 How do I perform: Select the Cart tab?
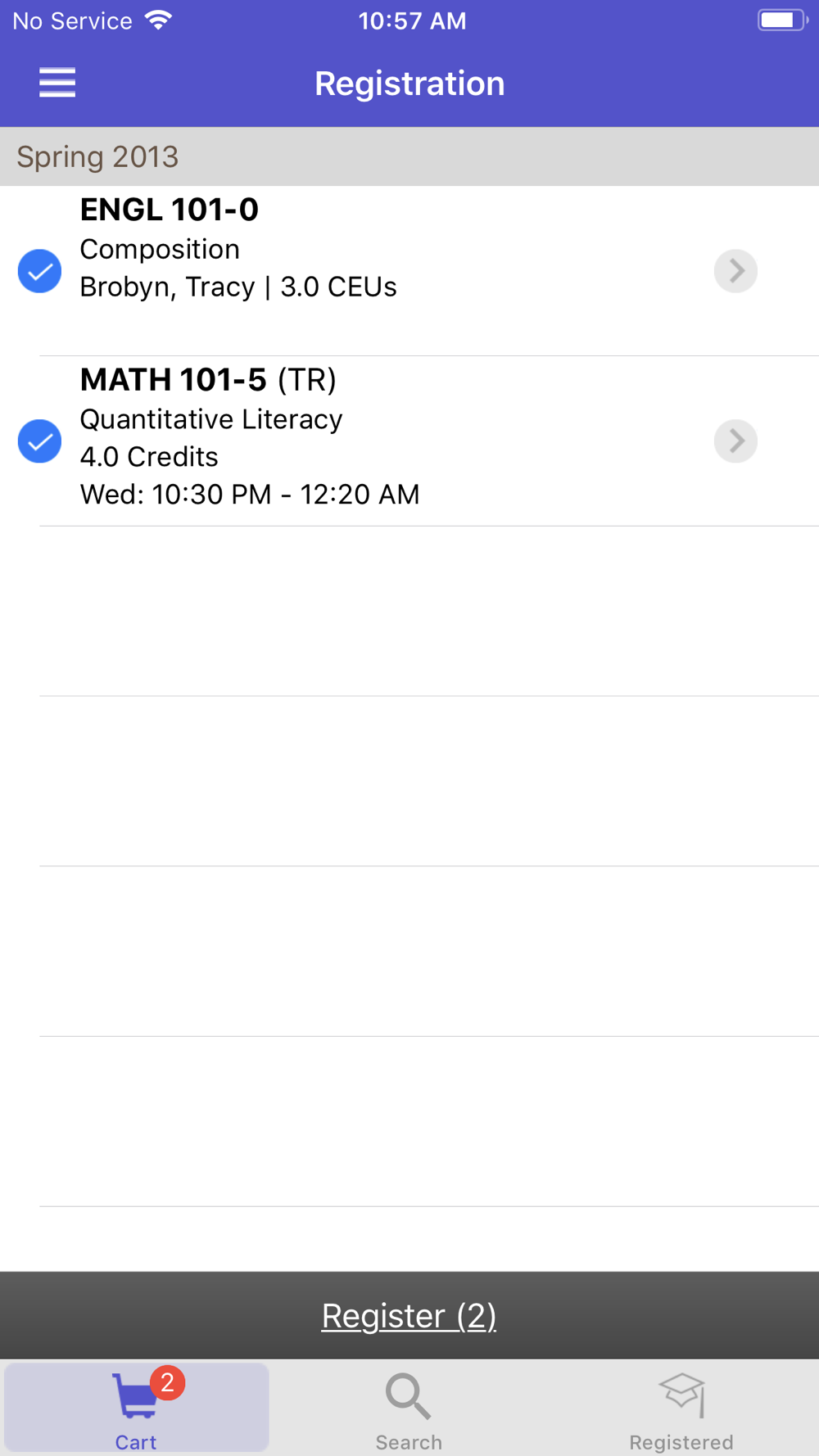136,1409
